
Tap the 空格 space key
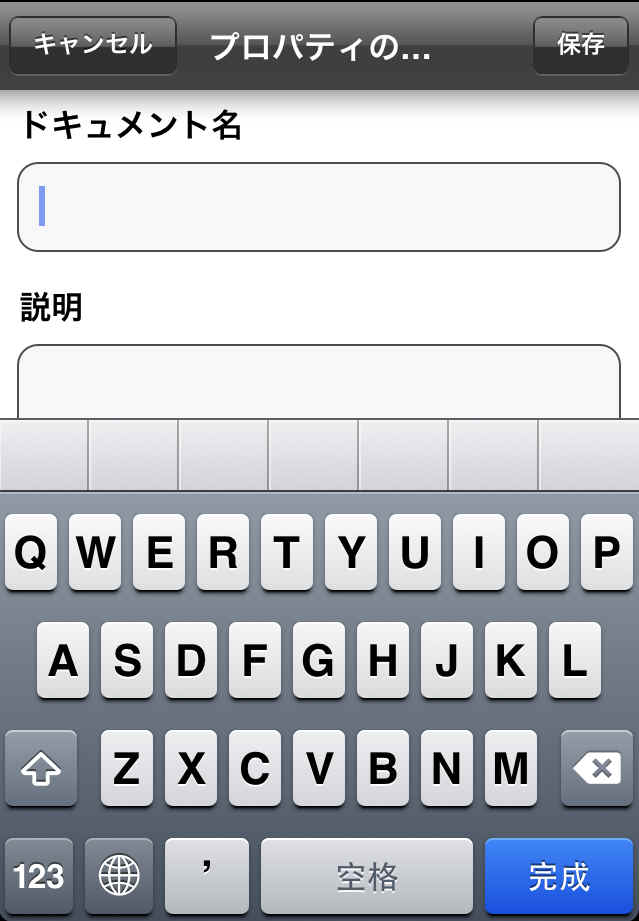[x=367, y=876]
